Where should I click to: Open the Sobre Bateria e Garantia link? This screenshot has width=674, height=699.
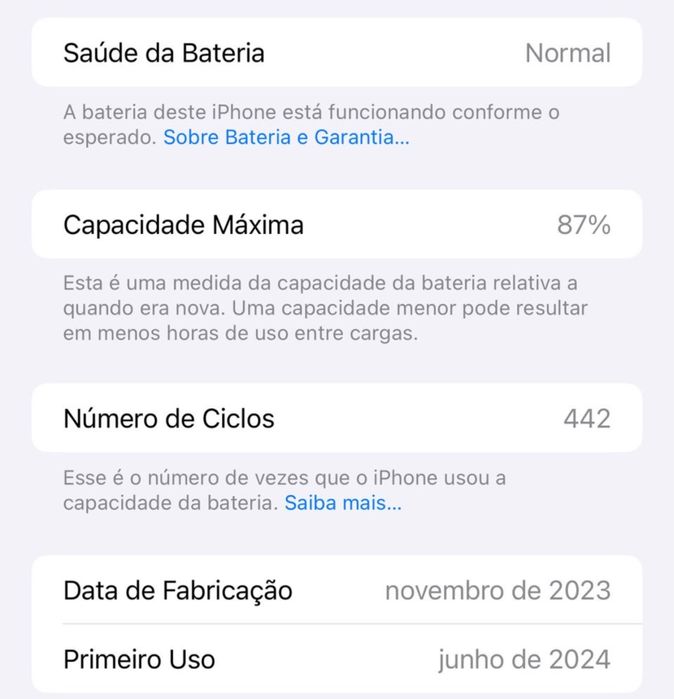point(286,138)
